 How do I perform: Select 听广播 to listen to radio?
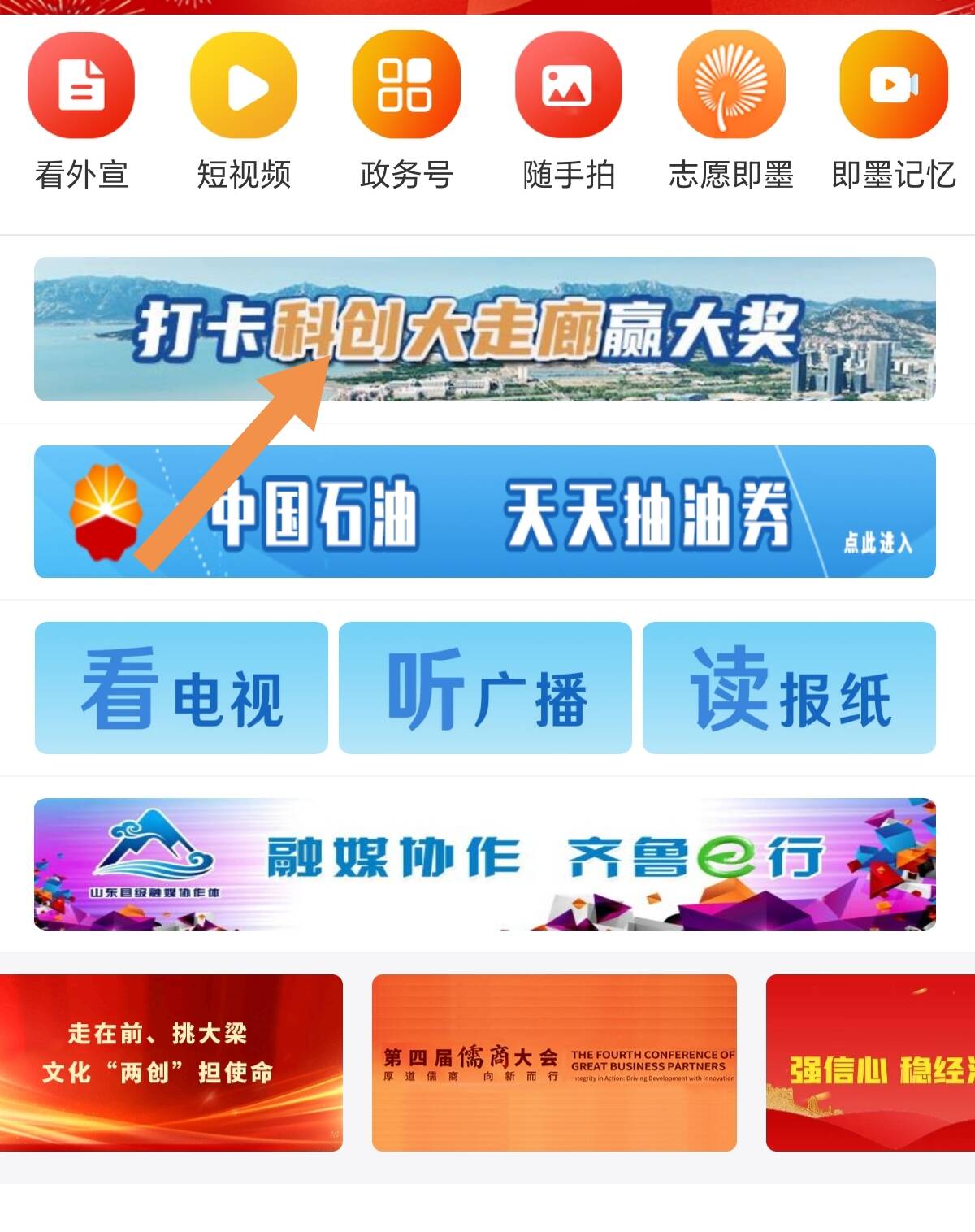(x=485, y=688)
